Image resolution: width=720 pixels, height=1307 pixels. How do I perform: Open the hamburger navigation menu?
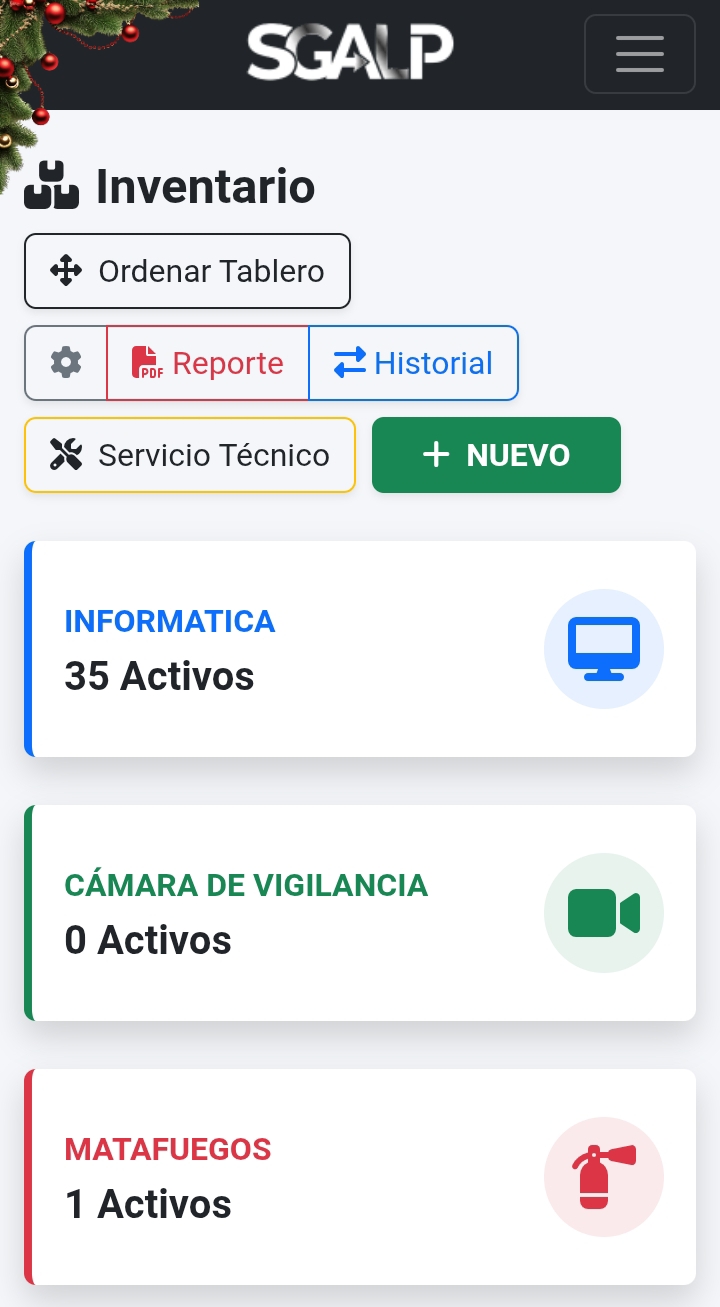tap(639, 54)
